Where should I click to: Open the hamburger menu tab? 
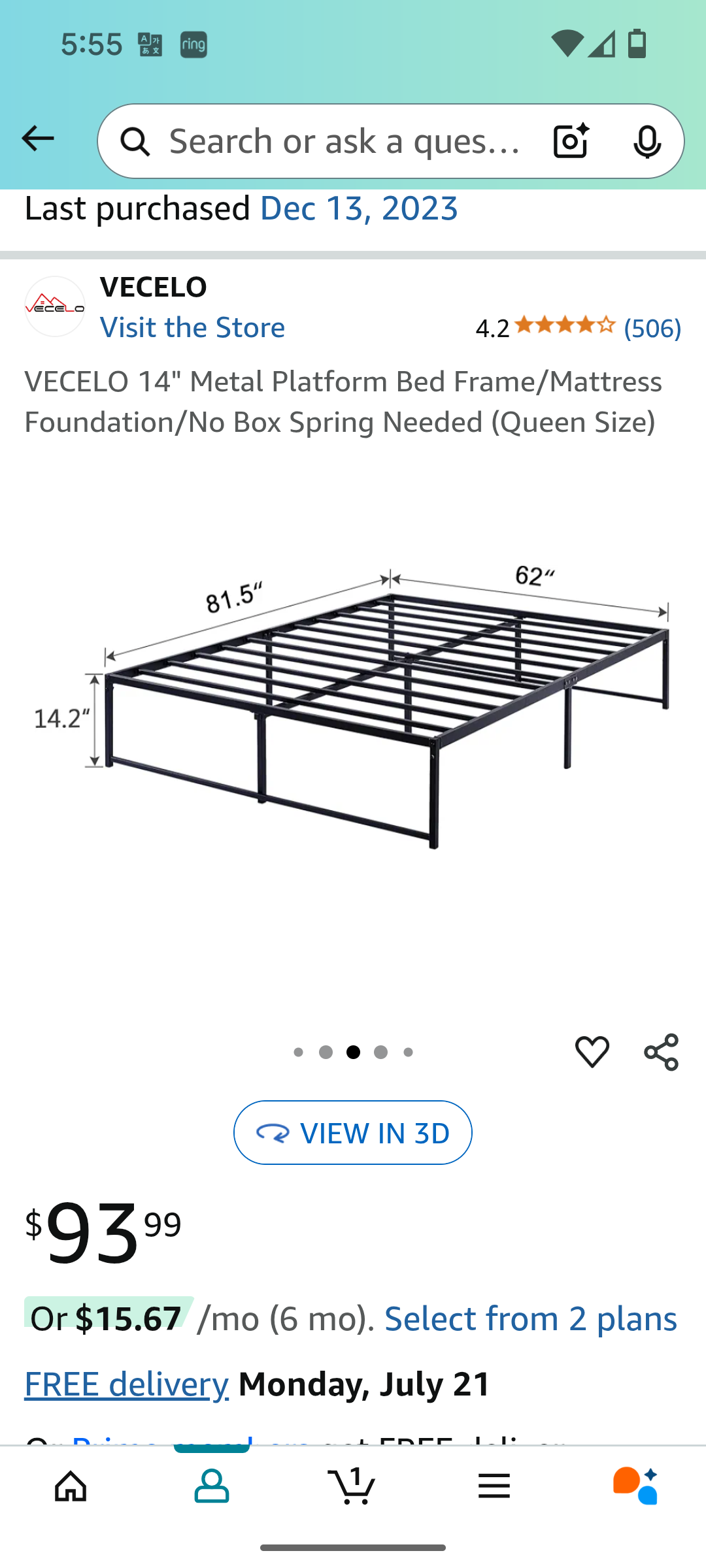pyautogui.click(x=494, y=1486)
